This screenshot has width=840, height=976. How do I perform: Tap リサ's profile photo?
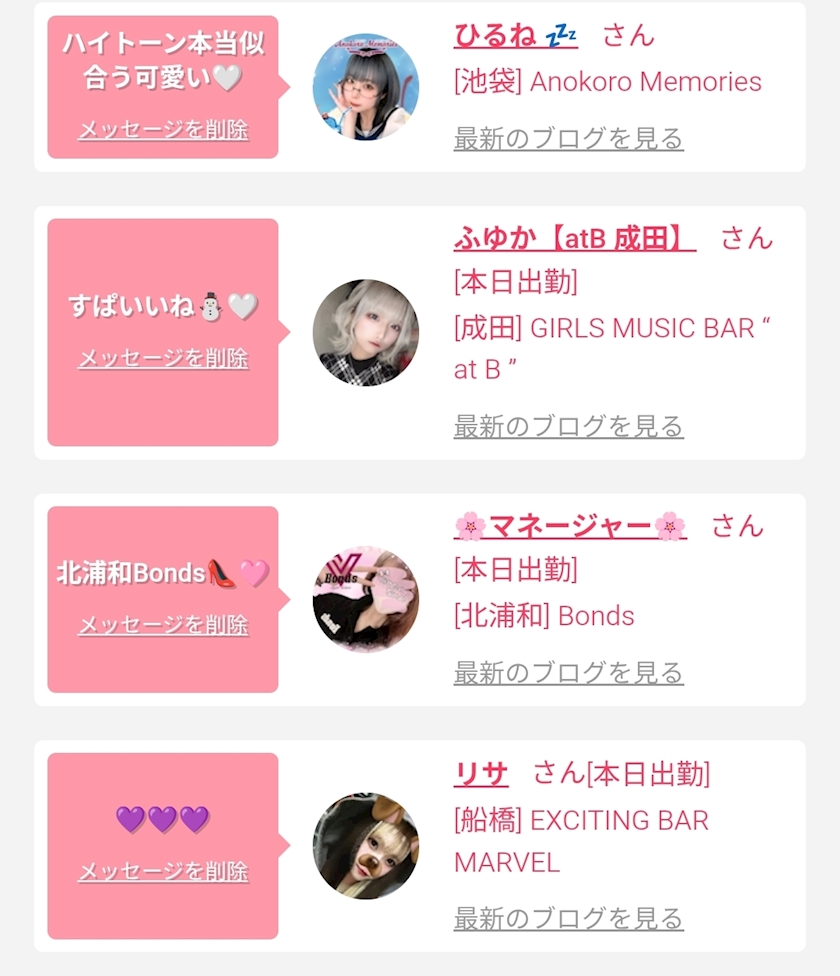tap(366, 846)
